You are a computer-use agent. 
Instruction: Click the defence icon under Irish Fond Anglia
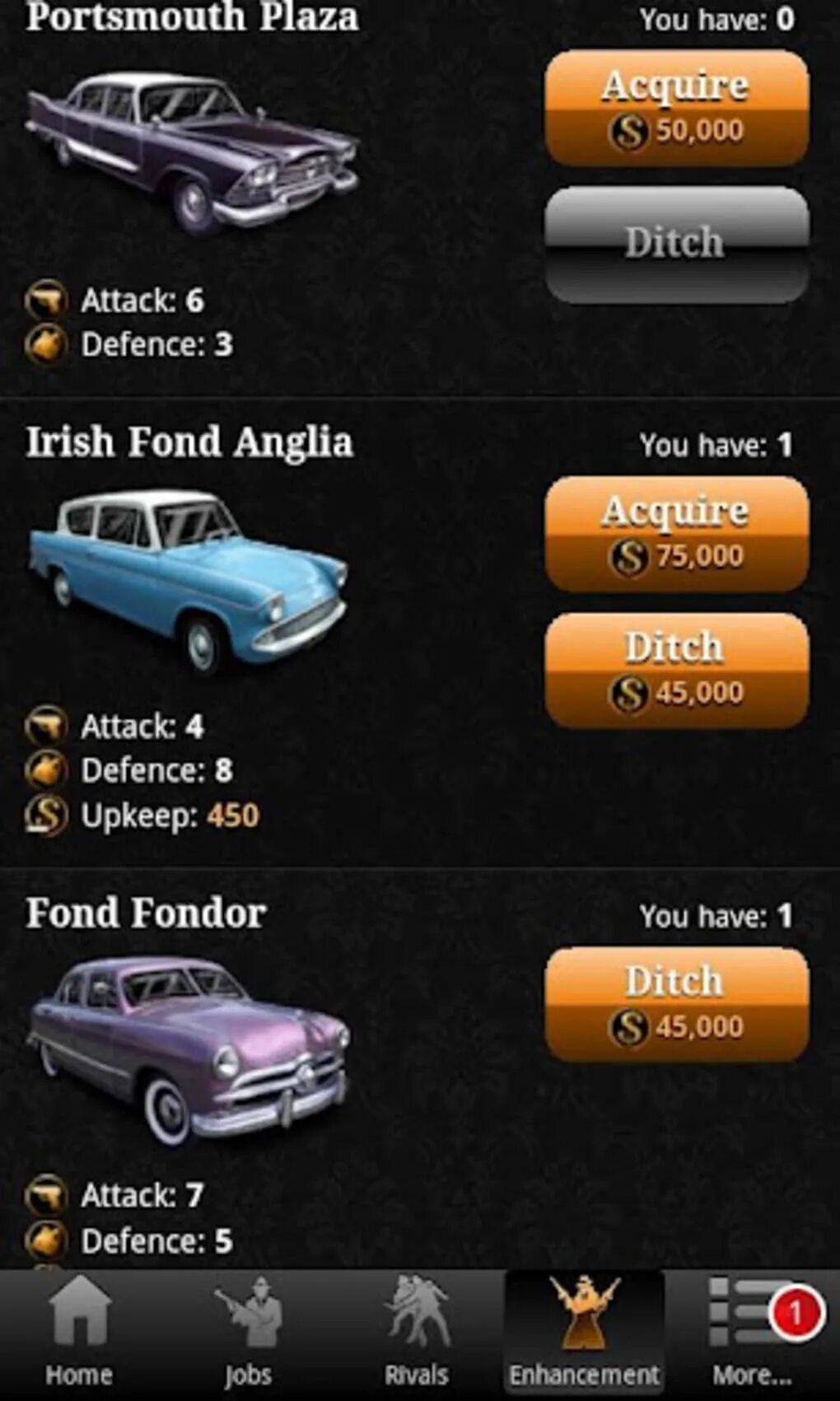[x=47, y=770]
